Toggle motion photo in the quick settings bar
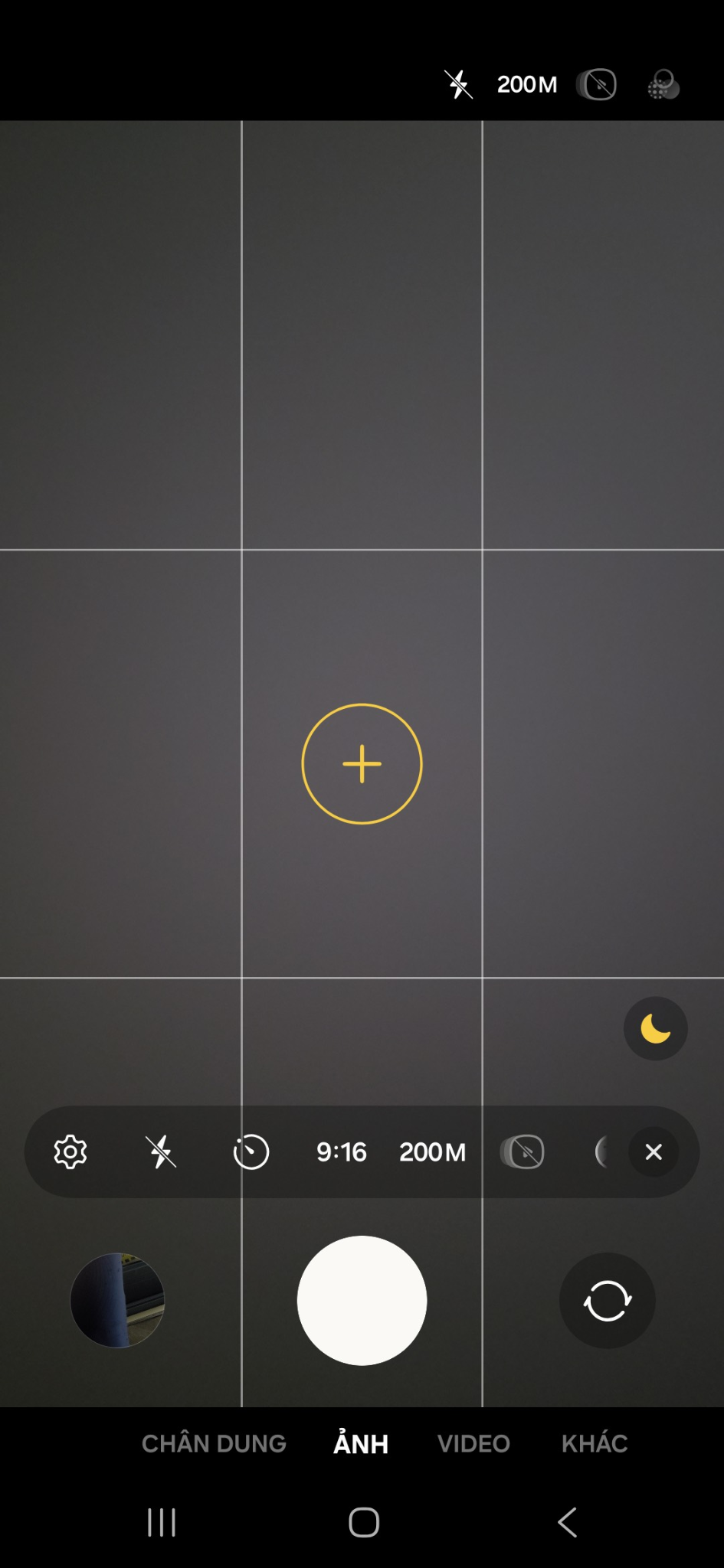 coord(523,1151)
